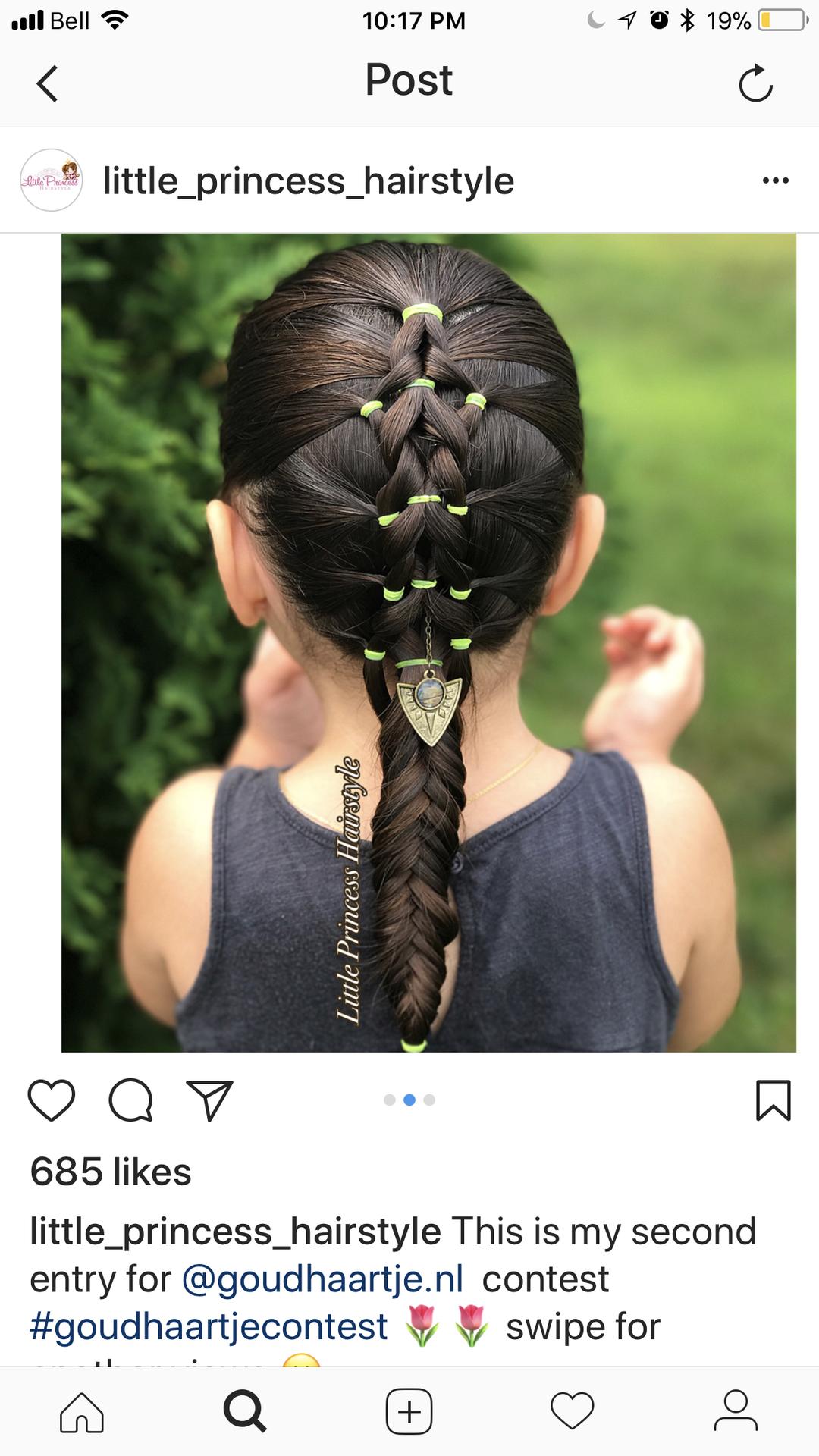Go back from the Post screen

click(x=47, y=83)
